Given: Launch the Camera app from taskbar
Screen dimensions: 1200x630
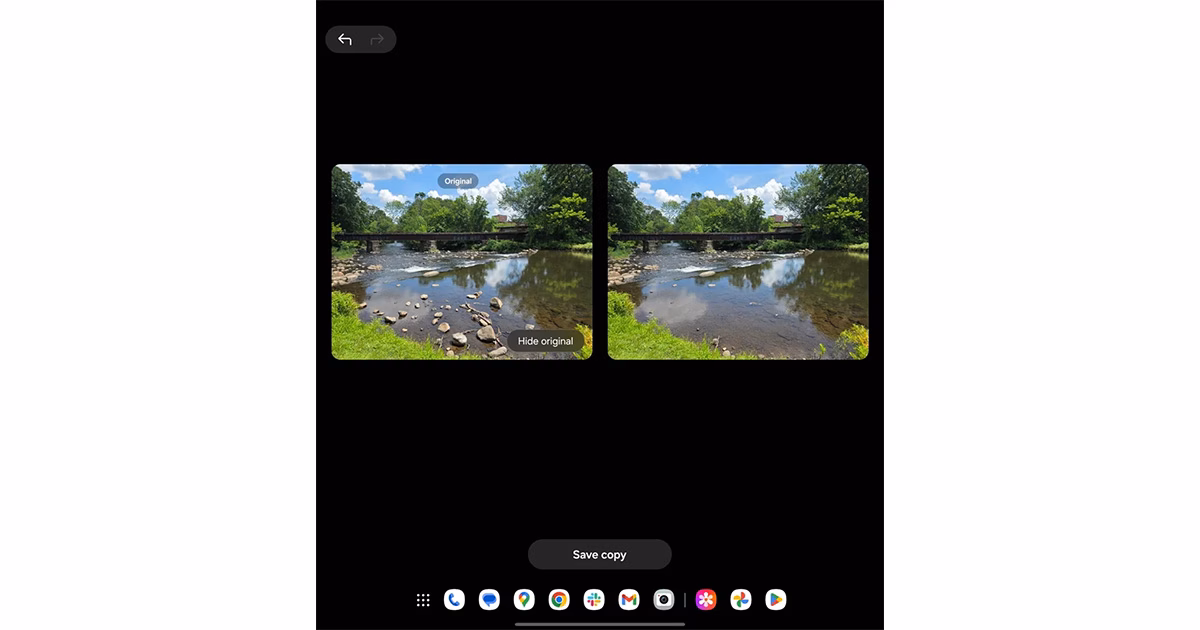Looking at the screenshot, I should [663, 600].
